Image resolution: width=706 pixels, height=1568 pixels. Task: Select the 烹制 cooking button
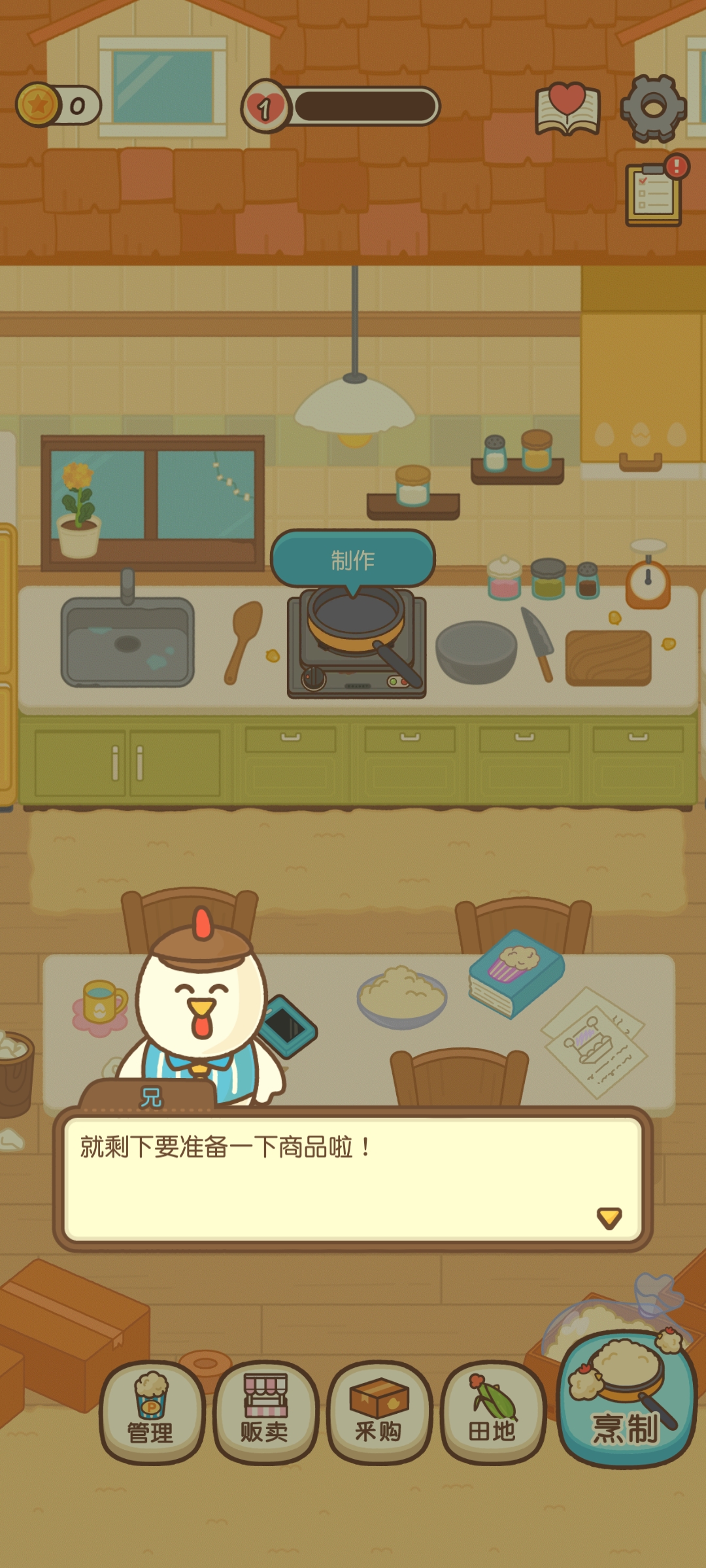tap(626, 1398)
